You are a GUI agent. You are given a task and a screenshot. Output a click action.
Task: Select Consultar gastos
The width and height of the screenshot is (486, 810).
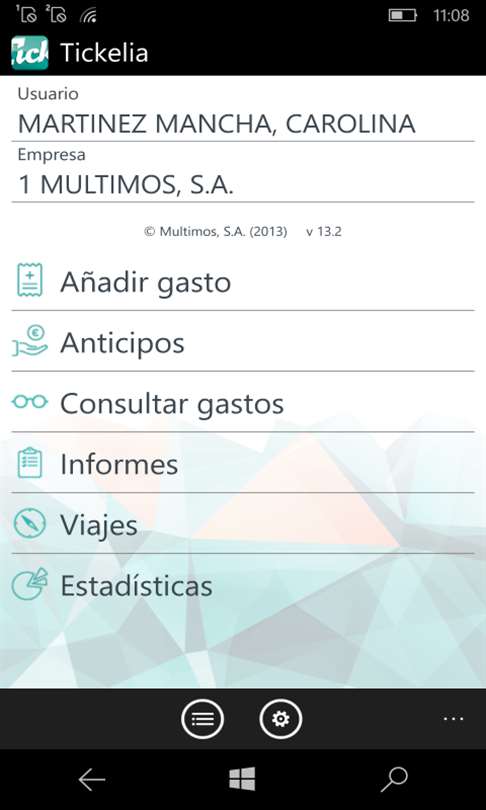point(243,402)
